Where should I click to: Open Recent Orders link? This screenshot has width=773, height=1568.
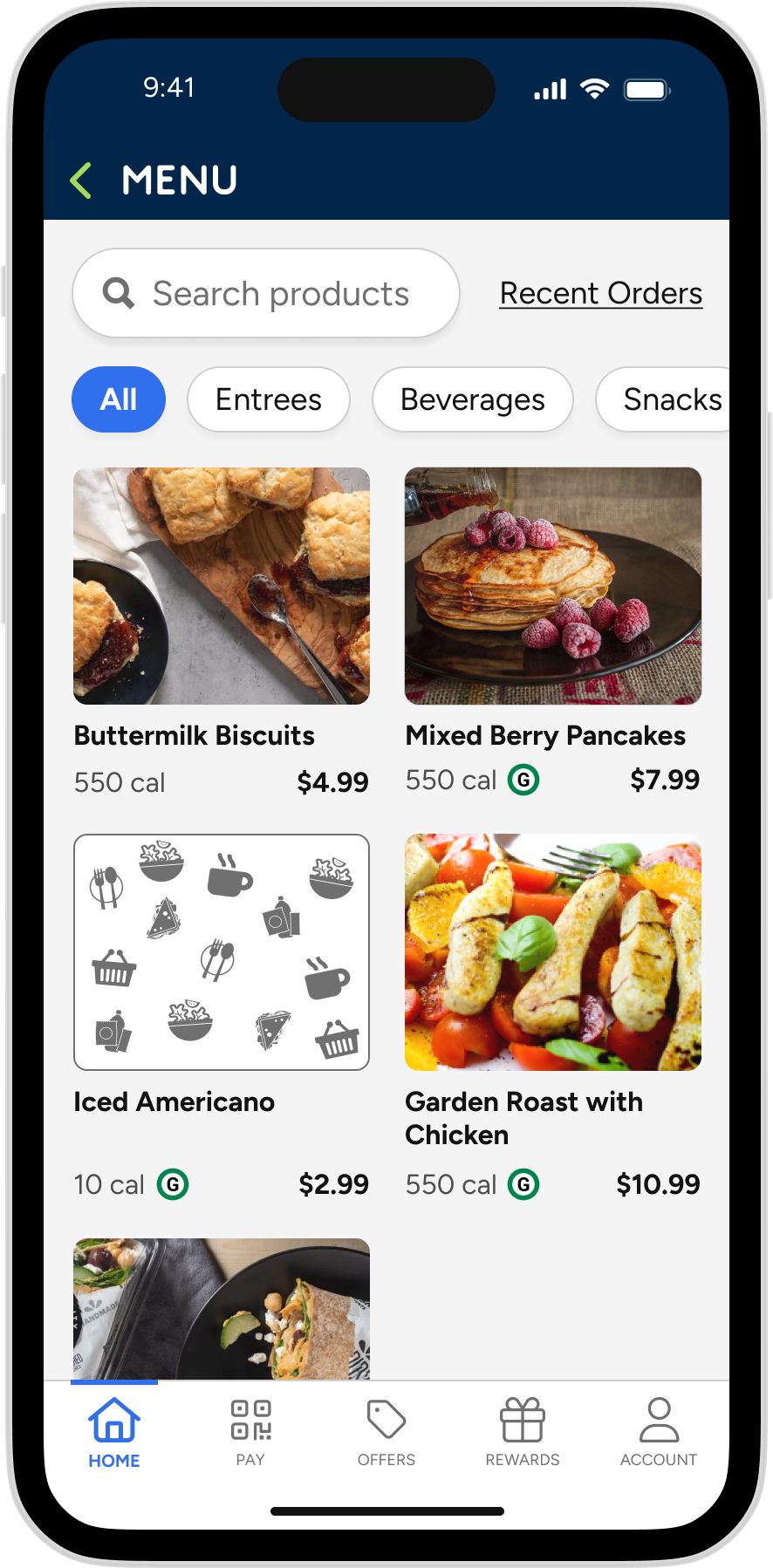600,294
